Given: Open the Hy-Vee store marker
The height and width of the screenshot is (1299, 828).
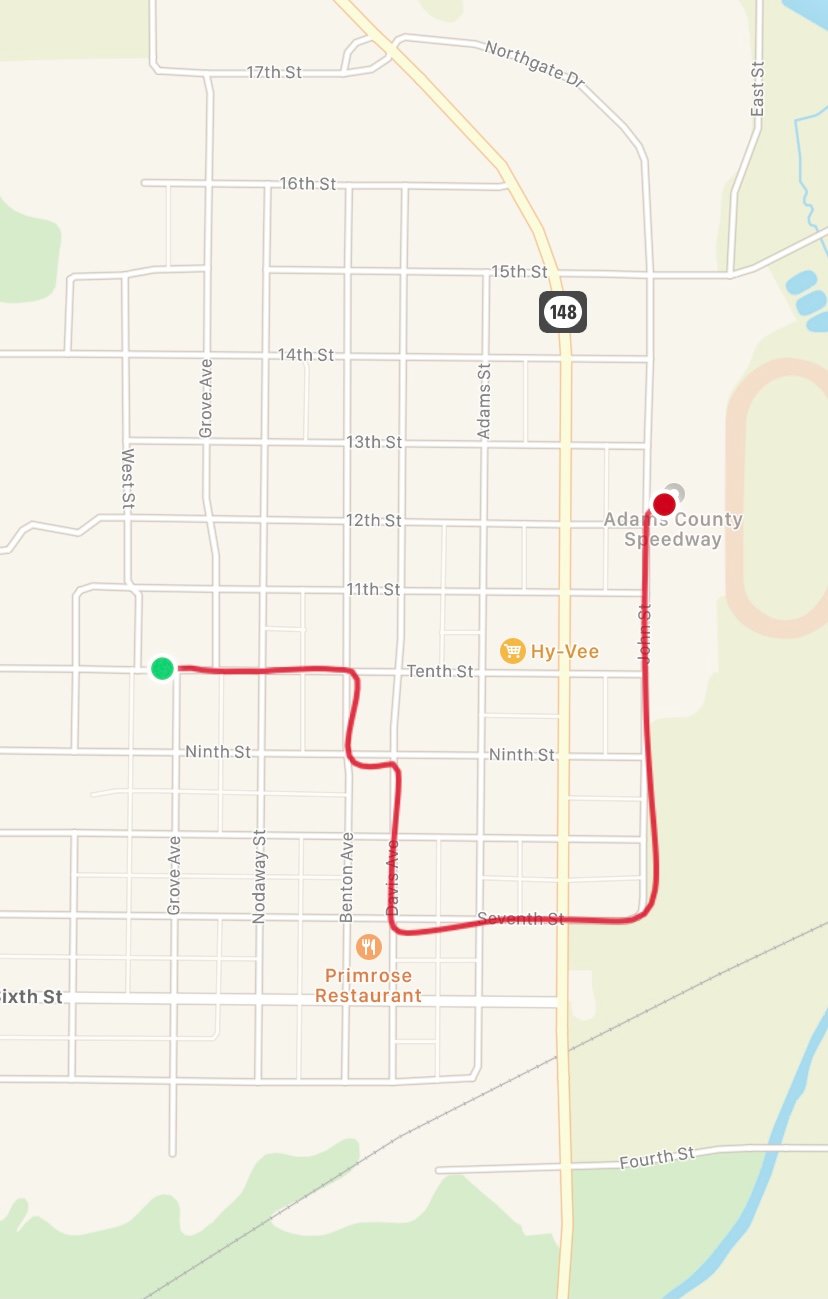Looking at the screenshot, I should point(513,651).
